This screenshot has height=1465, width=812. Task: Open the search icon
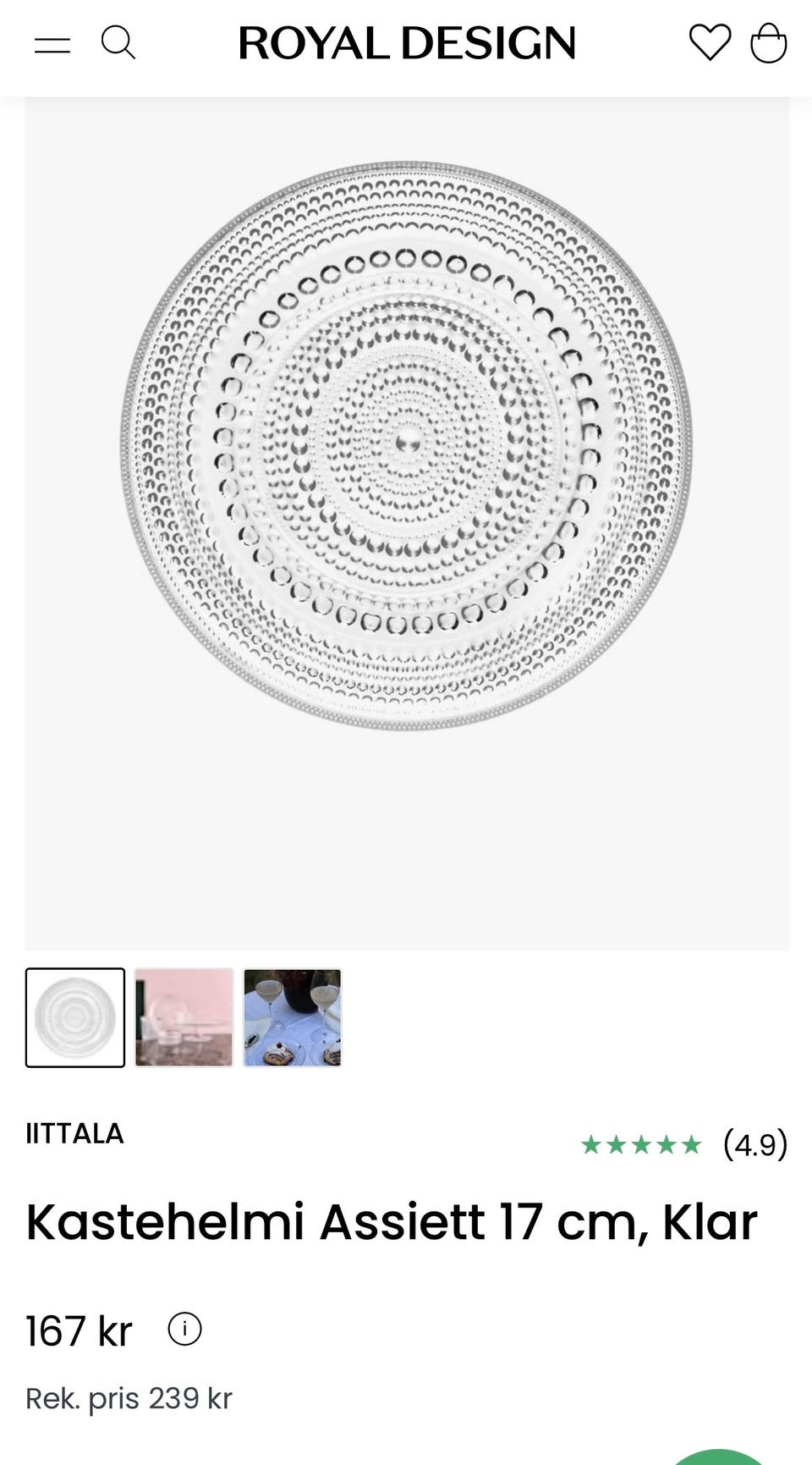pyautogui.click(x=118, y=42)
